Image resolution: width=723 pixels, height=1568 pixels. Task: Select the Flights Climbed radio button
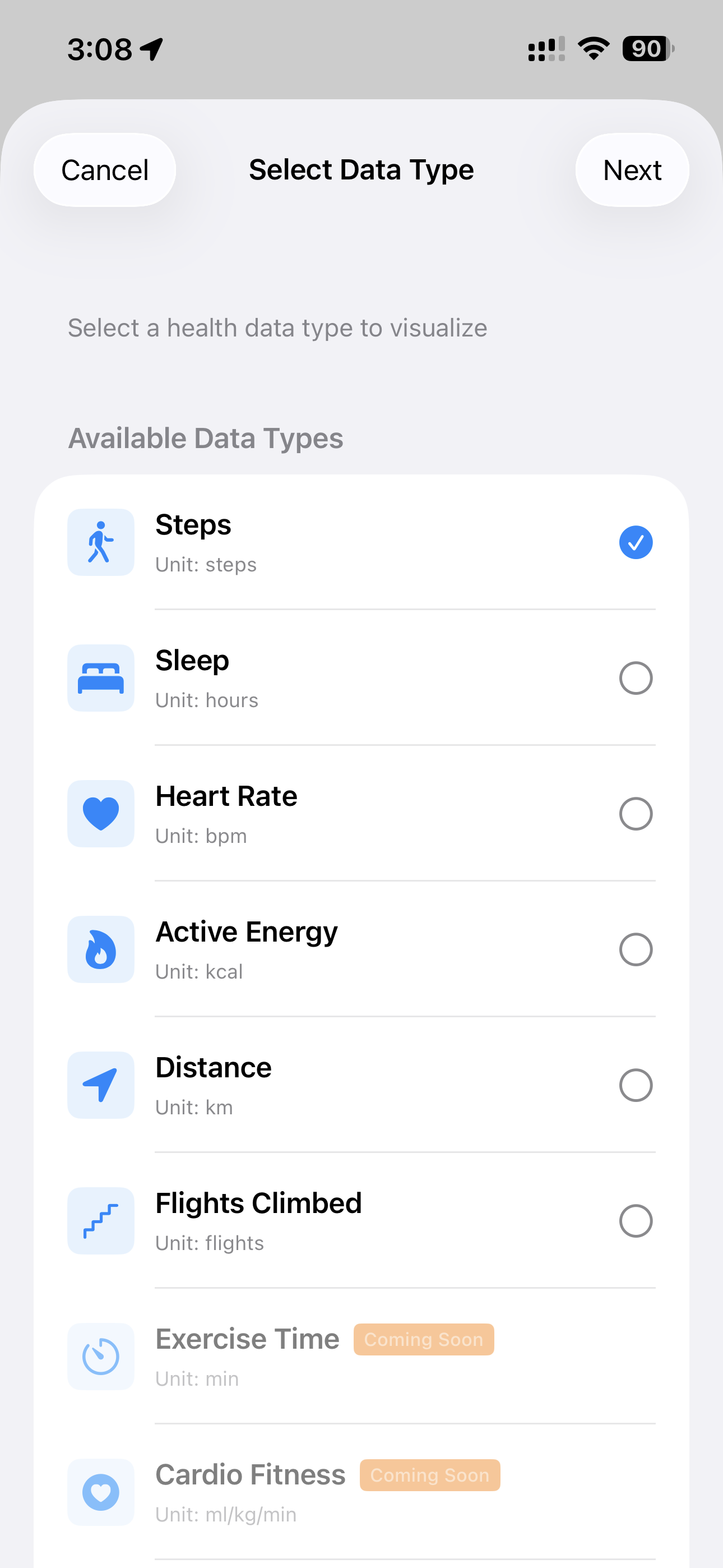636,1221
